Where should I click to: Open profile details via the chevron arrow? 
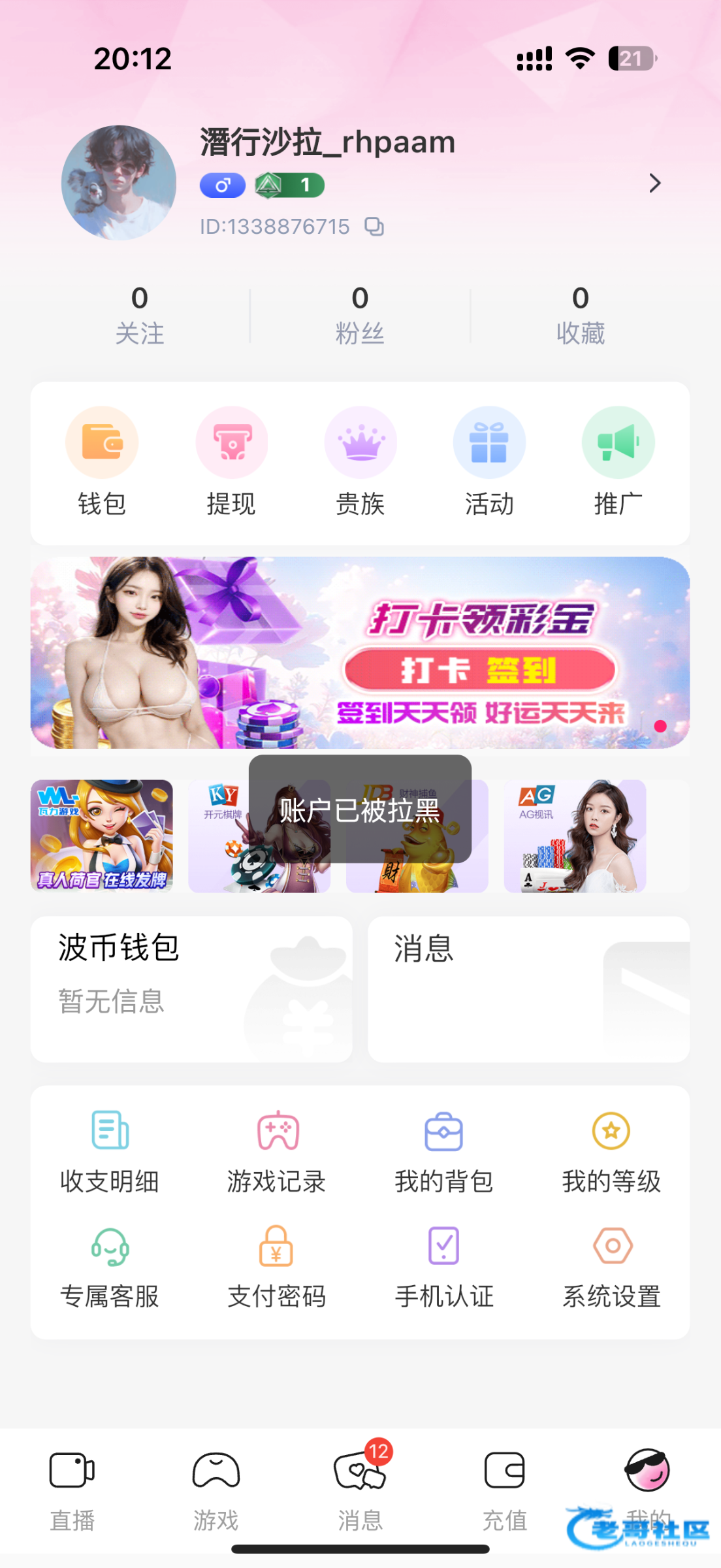[x=654, y=184]
